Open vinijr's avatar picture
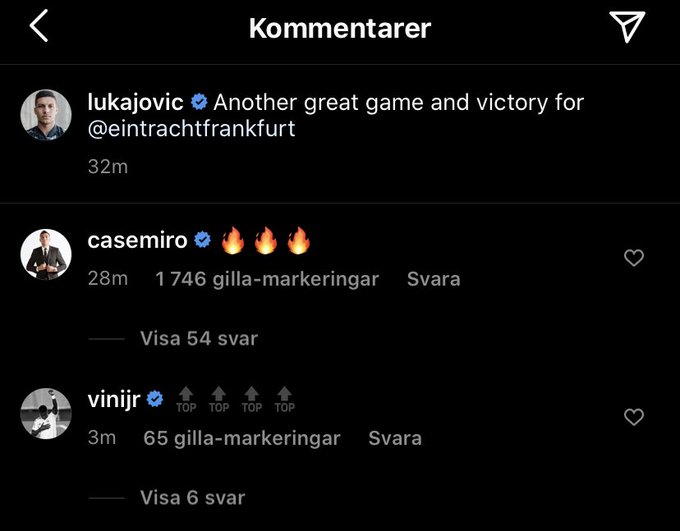Image resolution: width=680 pixels, height=531 pixels. (45, 413)
